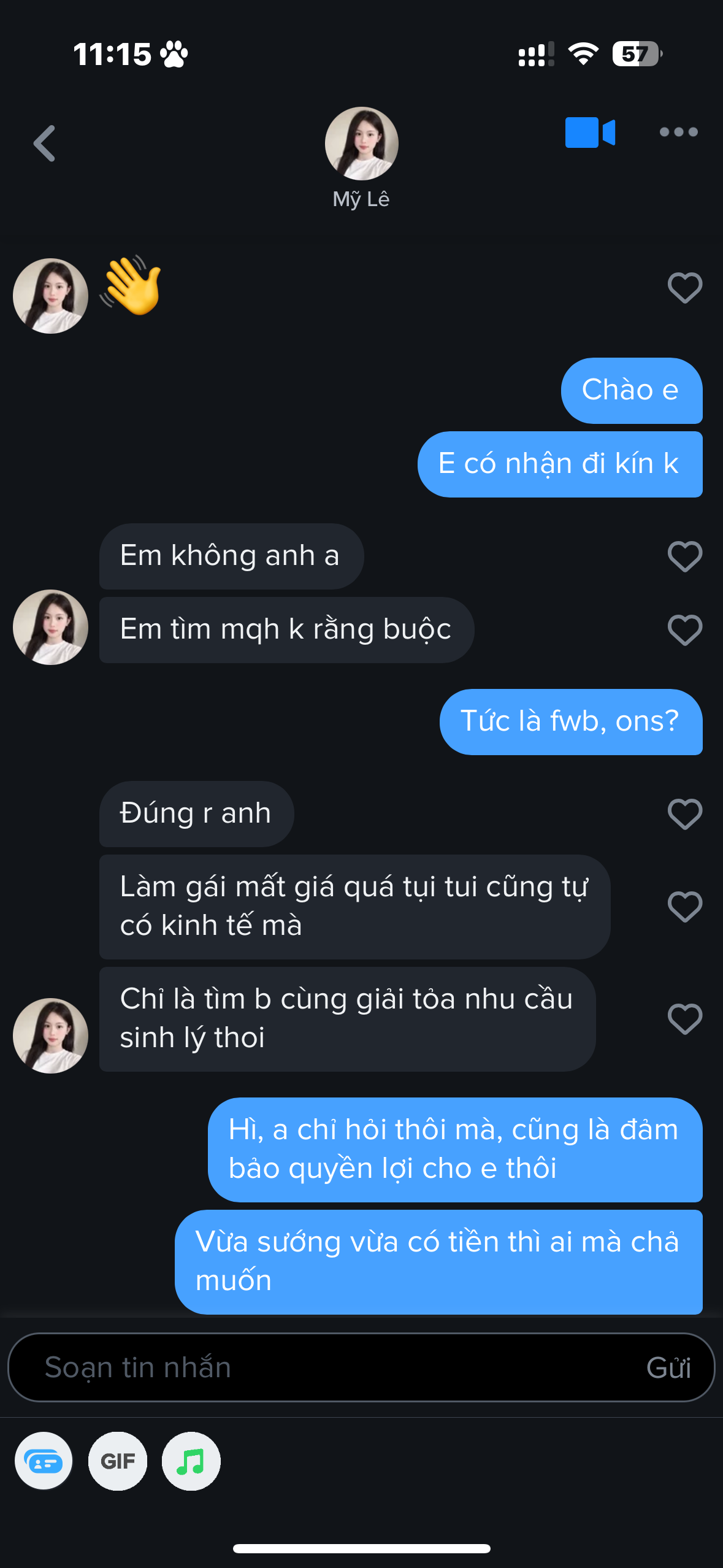Image resolution: width=723 pixels, height=1568 pixels.
Task: Heart the message starting "Làm gái mất giá"
Action: (x=684, y=907)
